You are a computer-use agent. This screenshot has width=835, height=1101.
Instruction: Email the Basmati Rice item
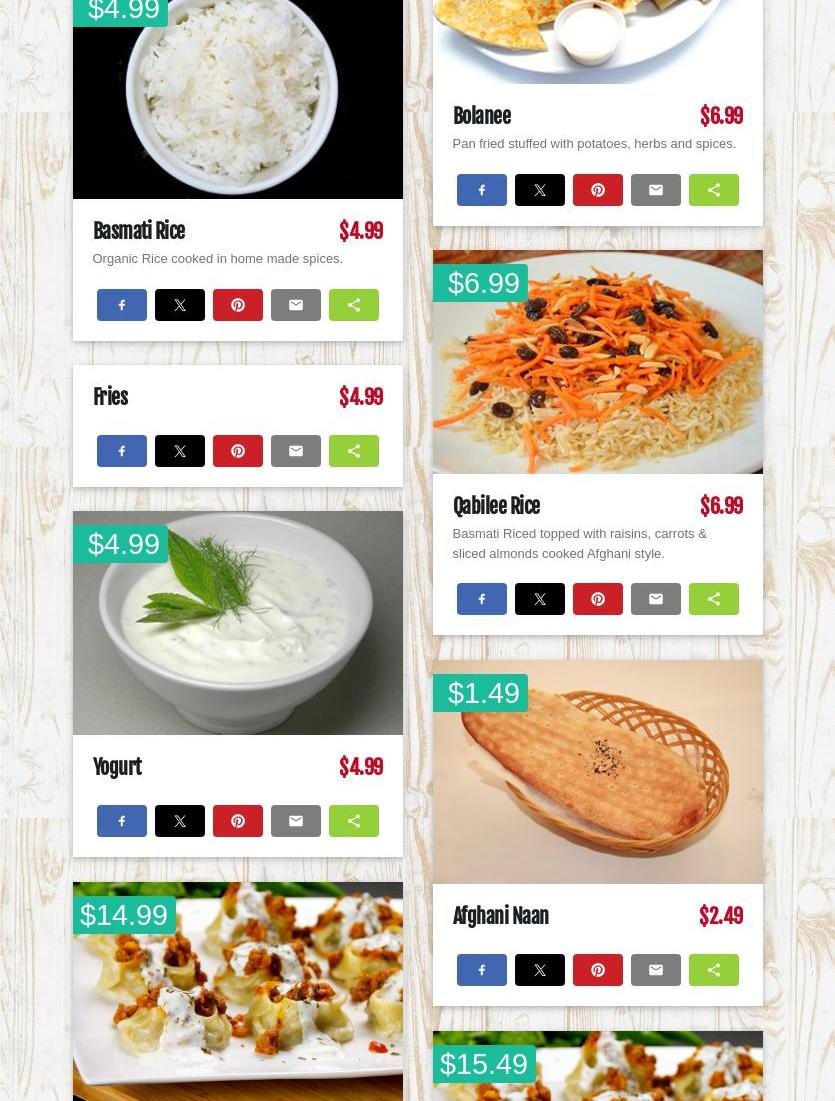pyautogui.click(x=296, y=305)
